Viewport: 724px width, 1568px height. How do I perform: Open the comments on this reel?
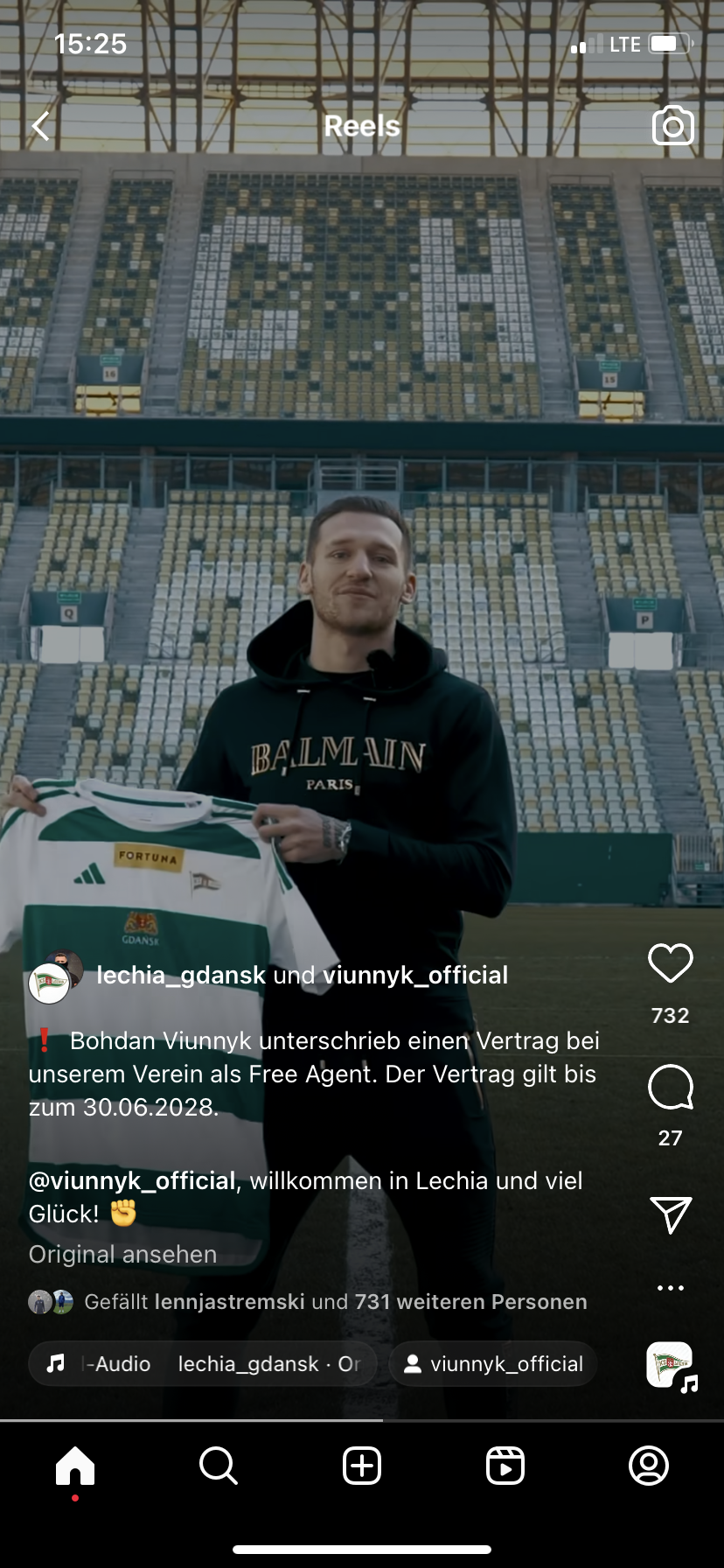coord(671,1087)
